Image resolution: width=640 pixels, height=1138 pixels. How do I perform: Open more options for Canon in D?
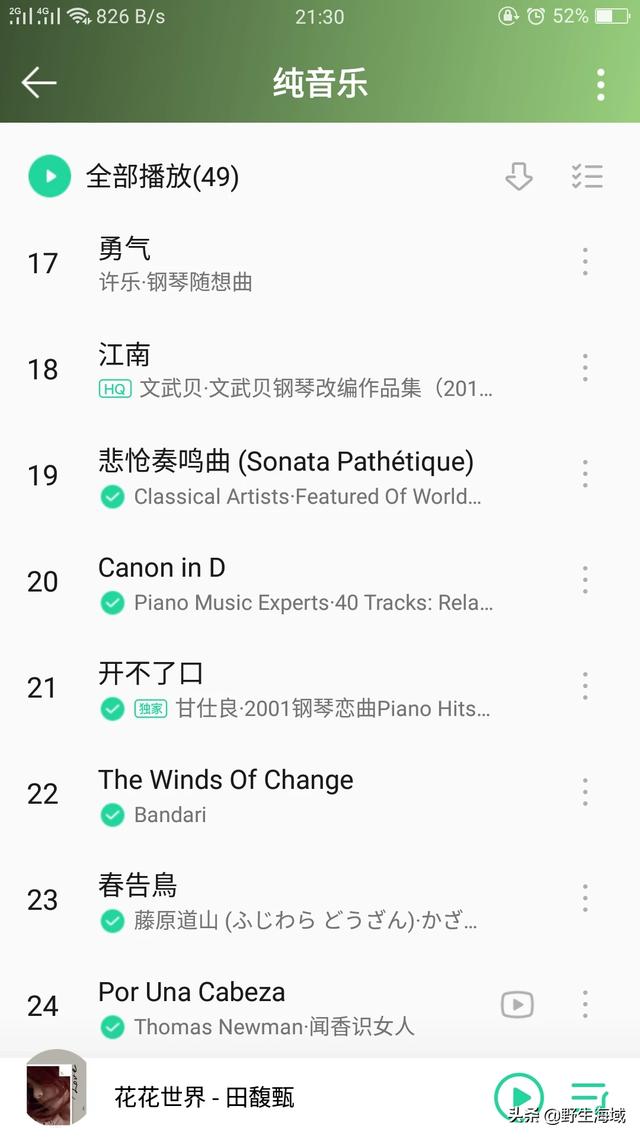585,580
